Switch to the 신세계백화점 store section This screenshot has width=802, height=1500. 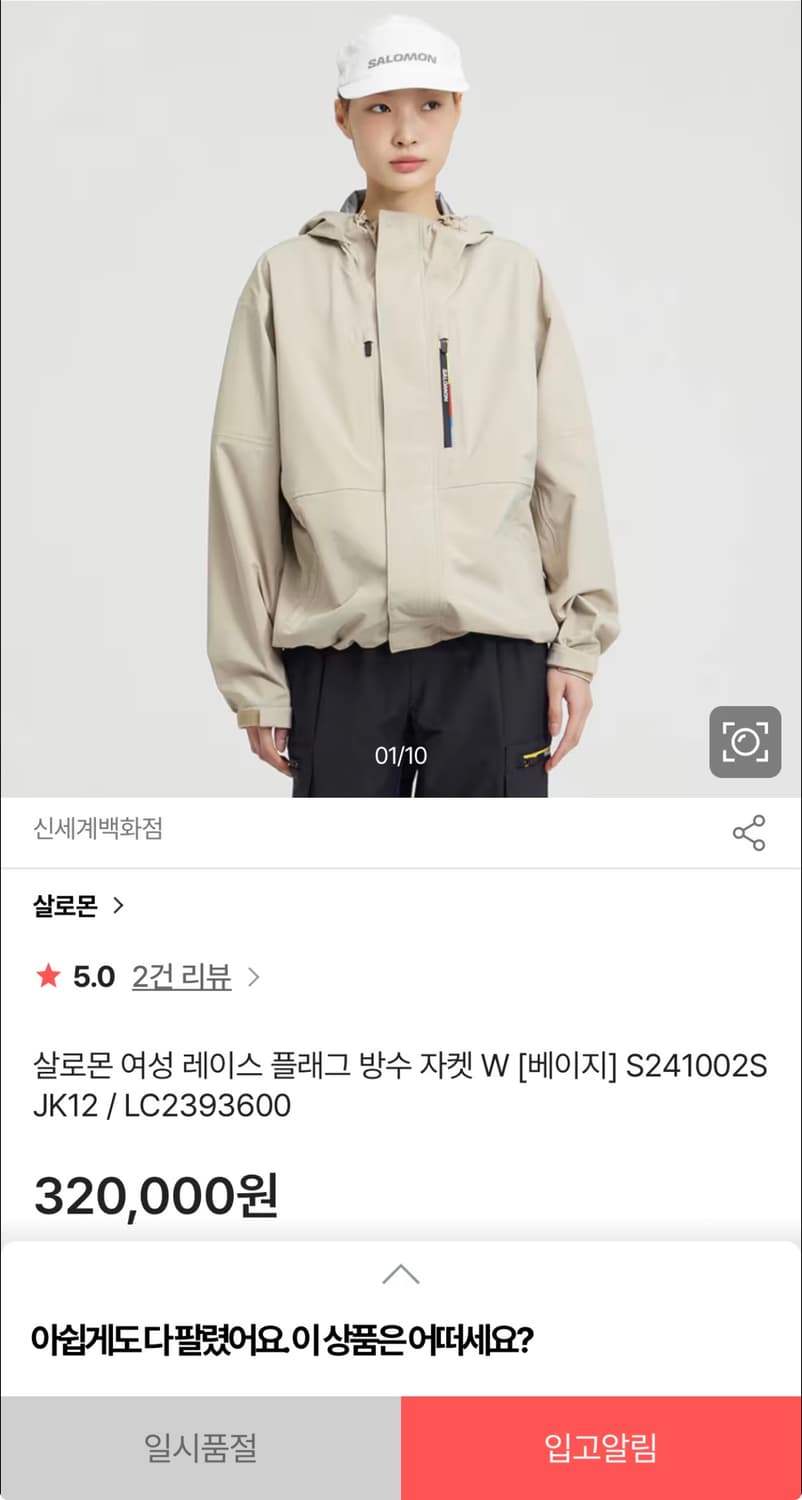pos(97,828)
